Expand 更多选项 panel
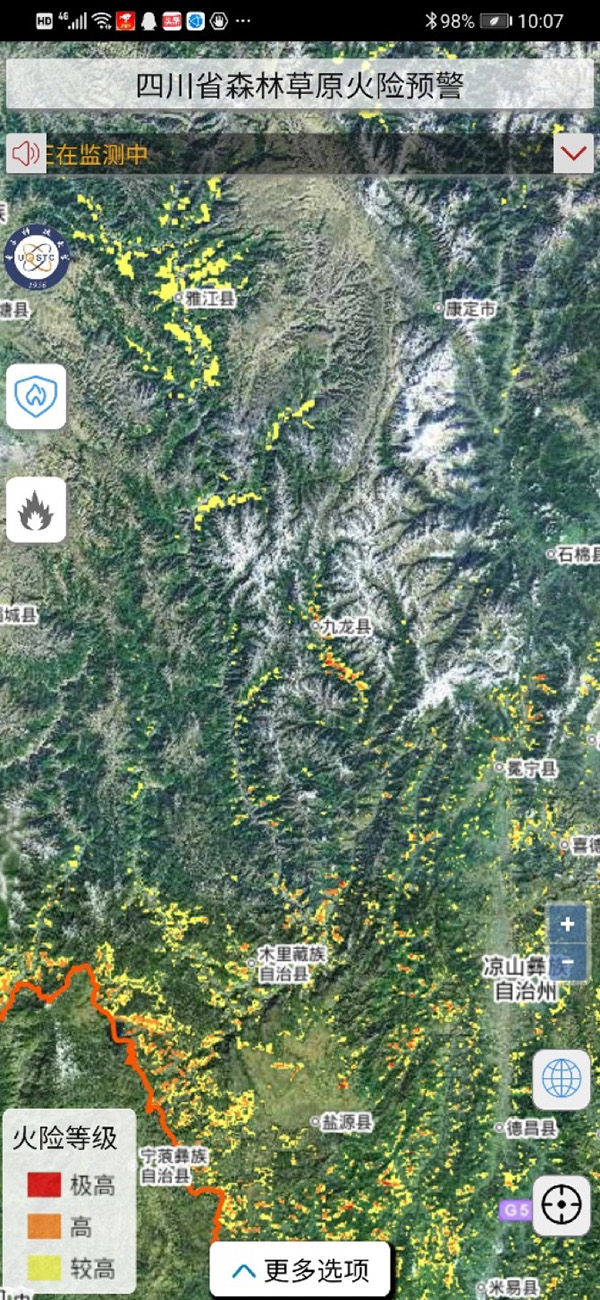The image size is (600, 1300). coord(300,1270)
